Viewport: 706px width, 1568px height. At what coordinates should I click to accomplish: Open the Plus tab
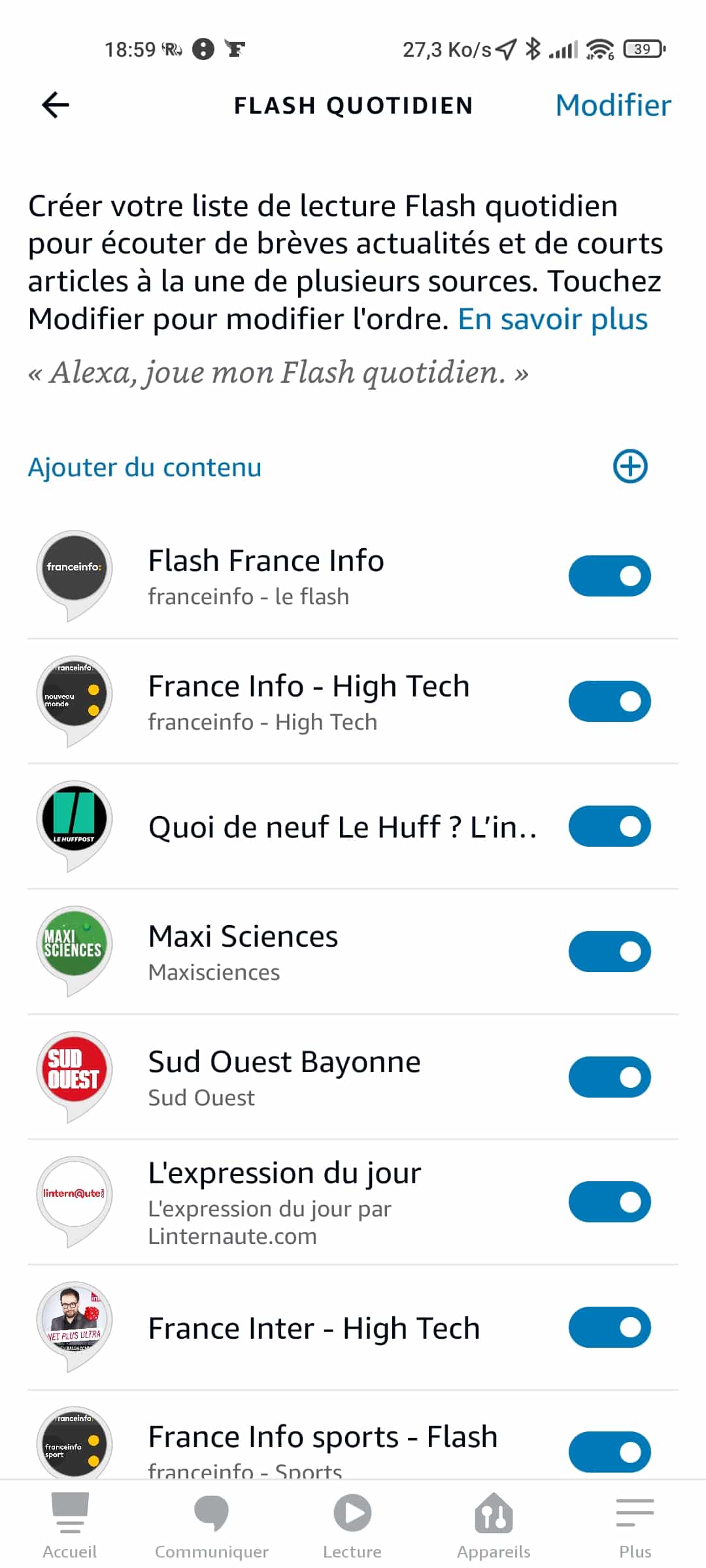pos(635,1526)
